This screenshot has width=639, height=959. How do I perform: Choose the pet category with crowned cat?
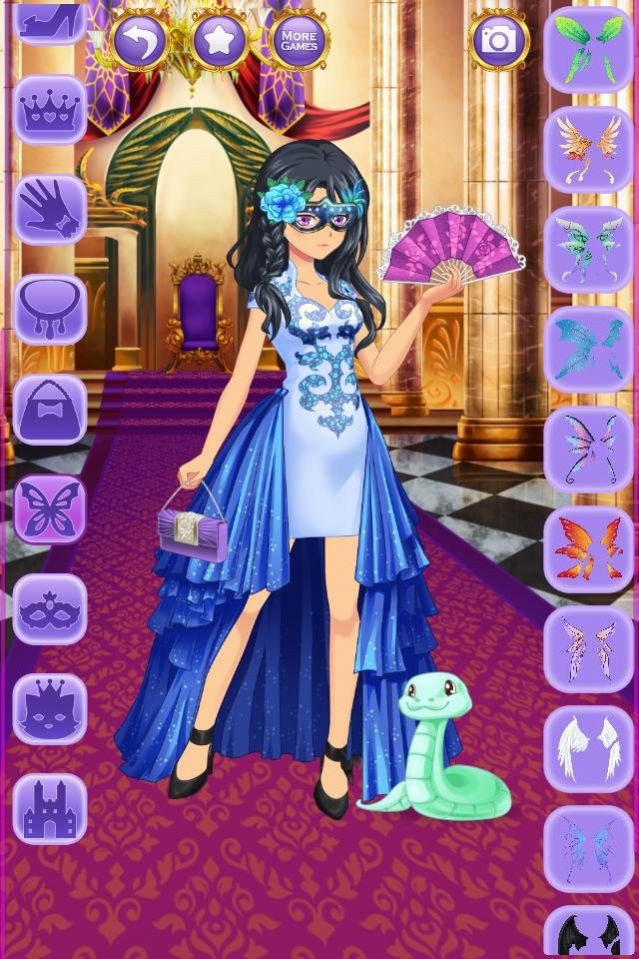click(x=50, y=709)
